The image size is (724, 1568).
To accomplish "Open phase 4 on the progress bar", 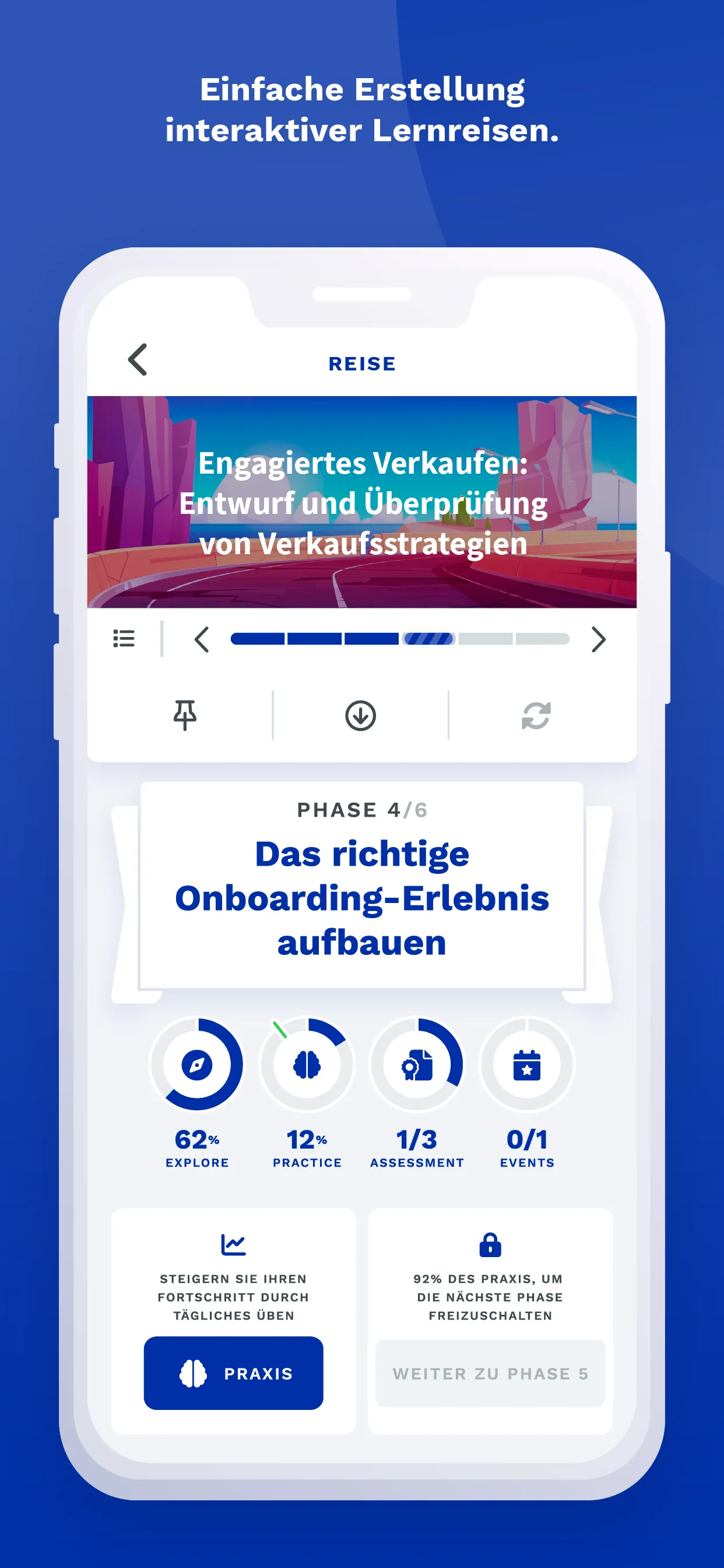I will 428,639.
